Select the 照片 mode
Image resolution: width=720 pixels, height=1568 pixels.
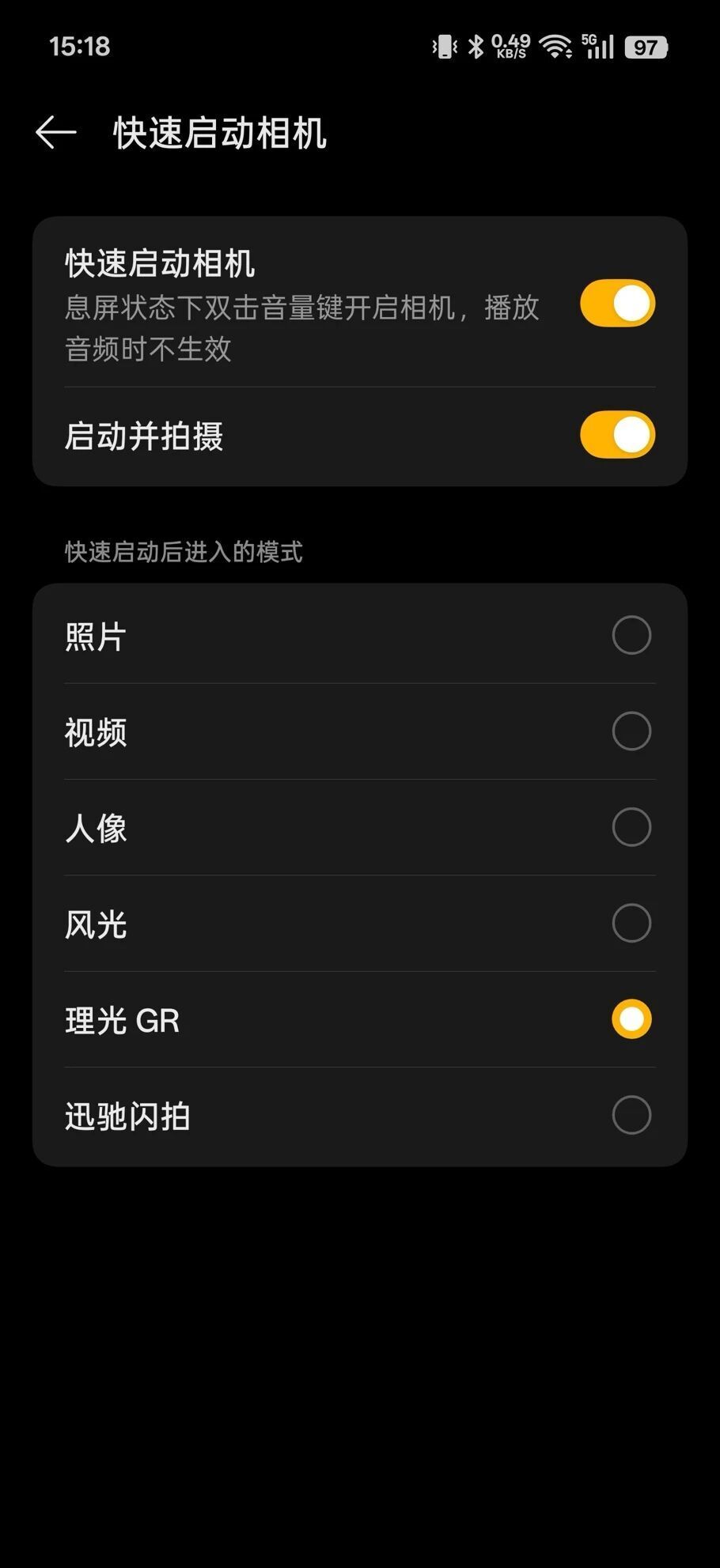[631, 635]
